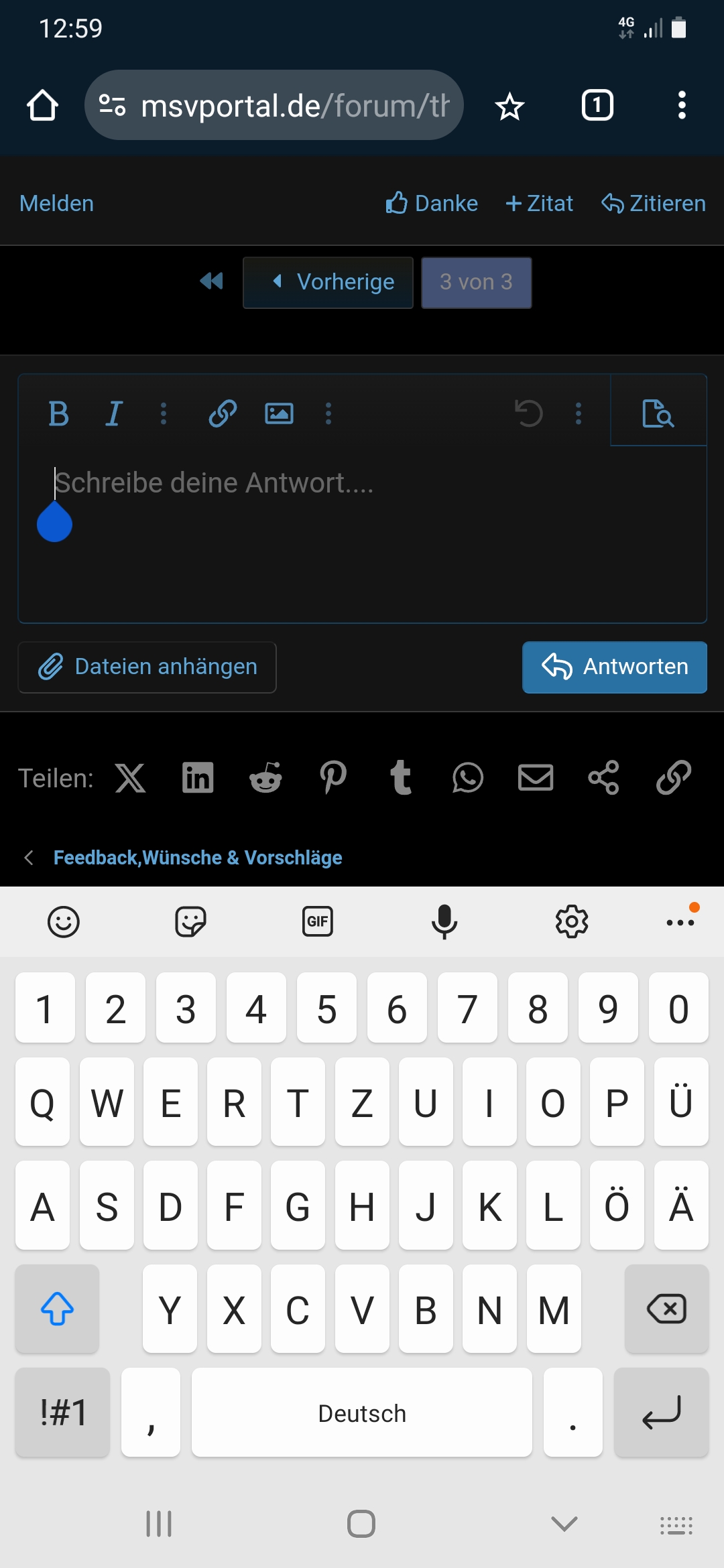Apply bold formatting in the editor

(x=59, y=413)
